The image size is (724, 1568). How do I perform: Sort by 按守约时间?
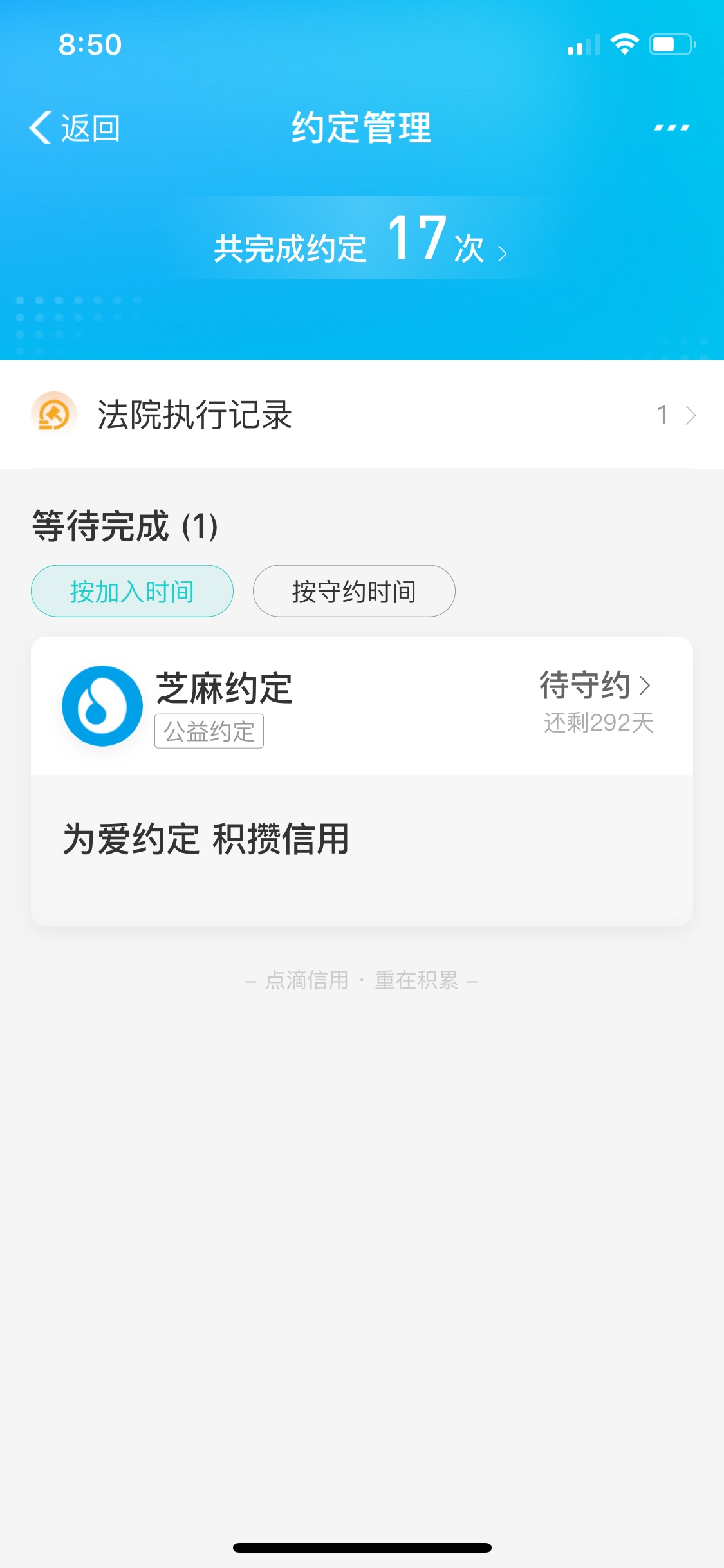(x=354, y=591)
